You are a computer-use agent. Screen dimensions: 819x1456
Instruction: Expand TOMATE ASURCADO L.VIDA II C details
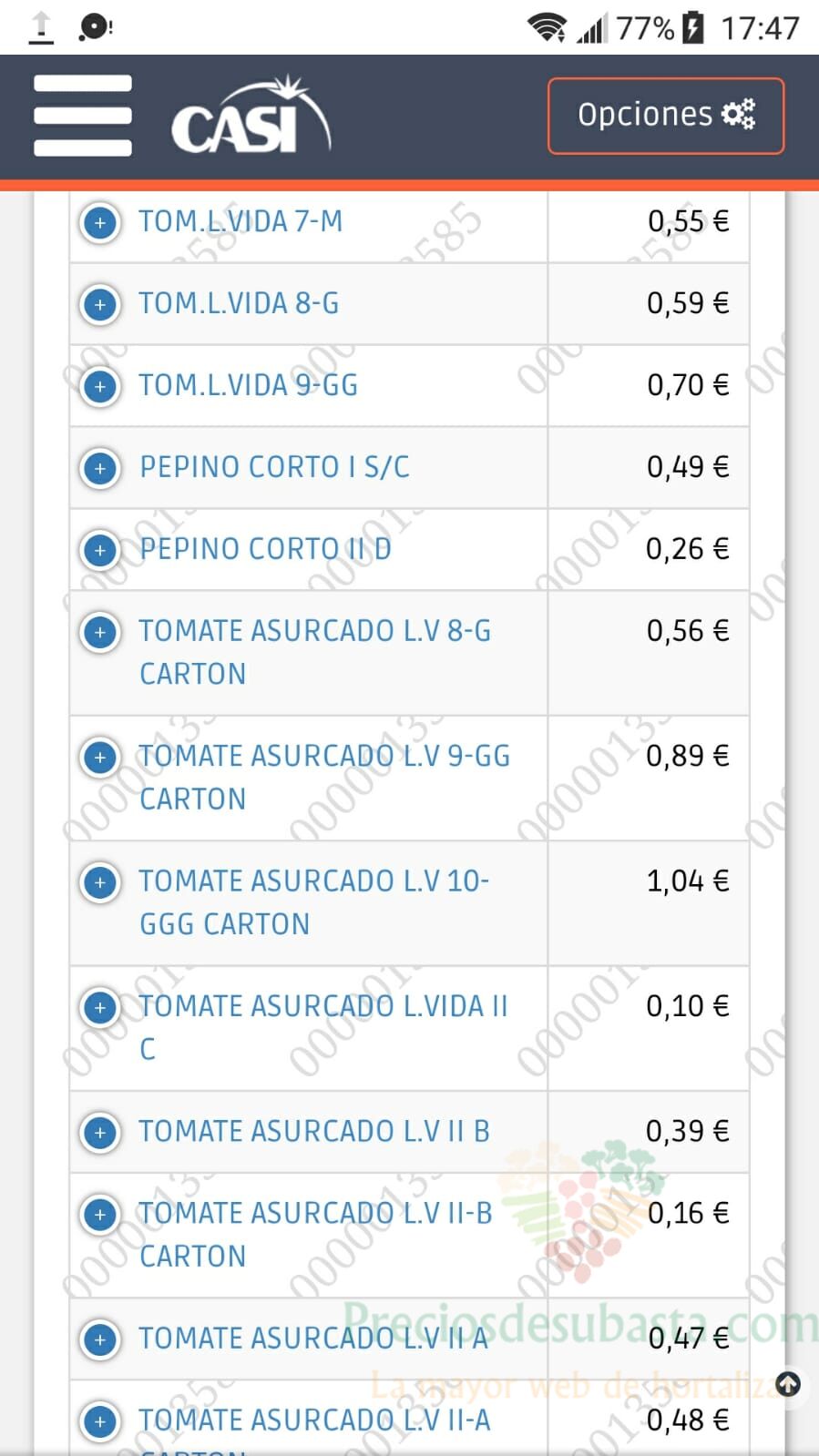[x=100, y=1007]
